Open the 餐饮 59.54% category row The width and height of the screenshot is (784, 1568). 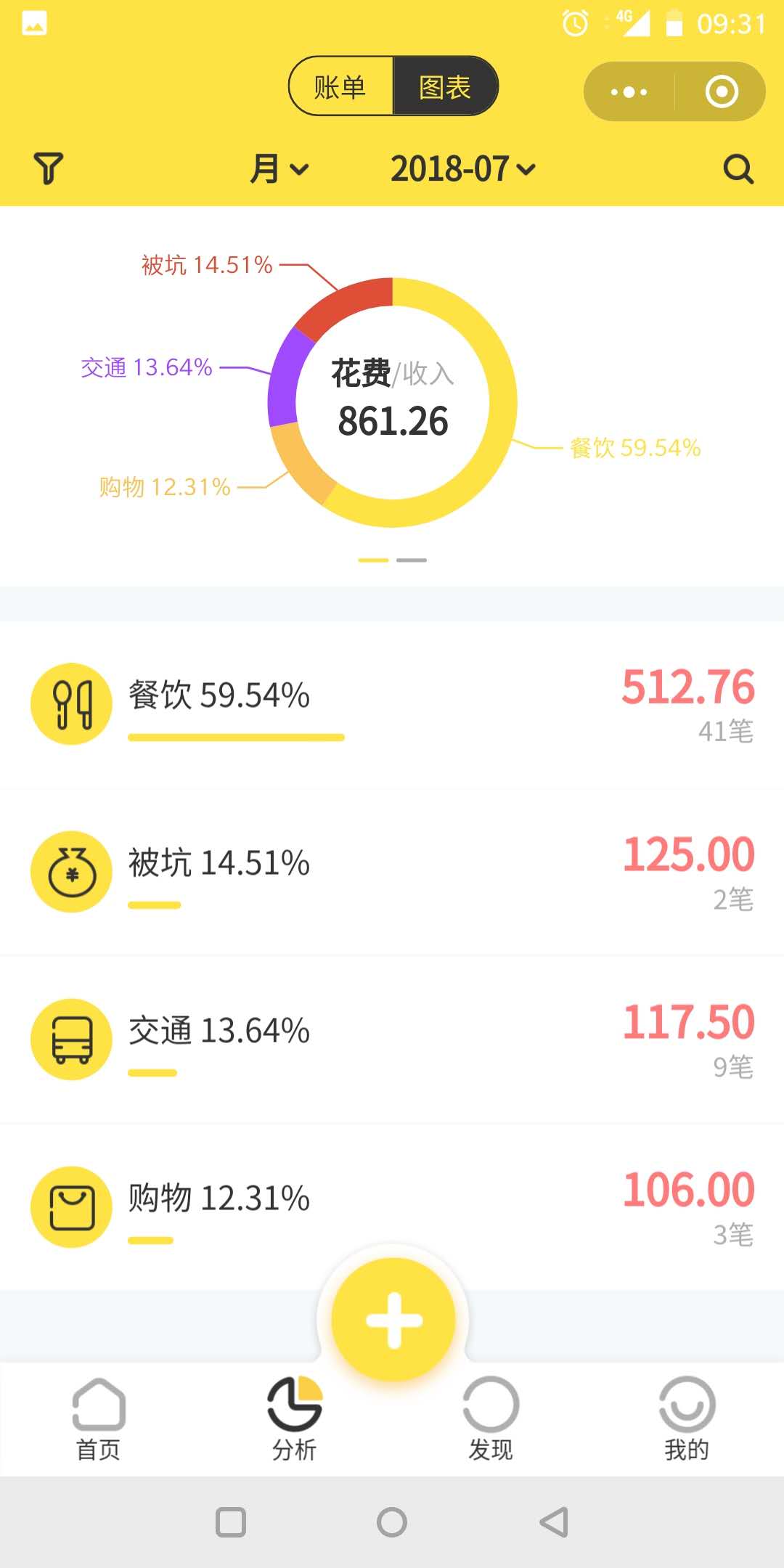tap(392, 704)
